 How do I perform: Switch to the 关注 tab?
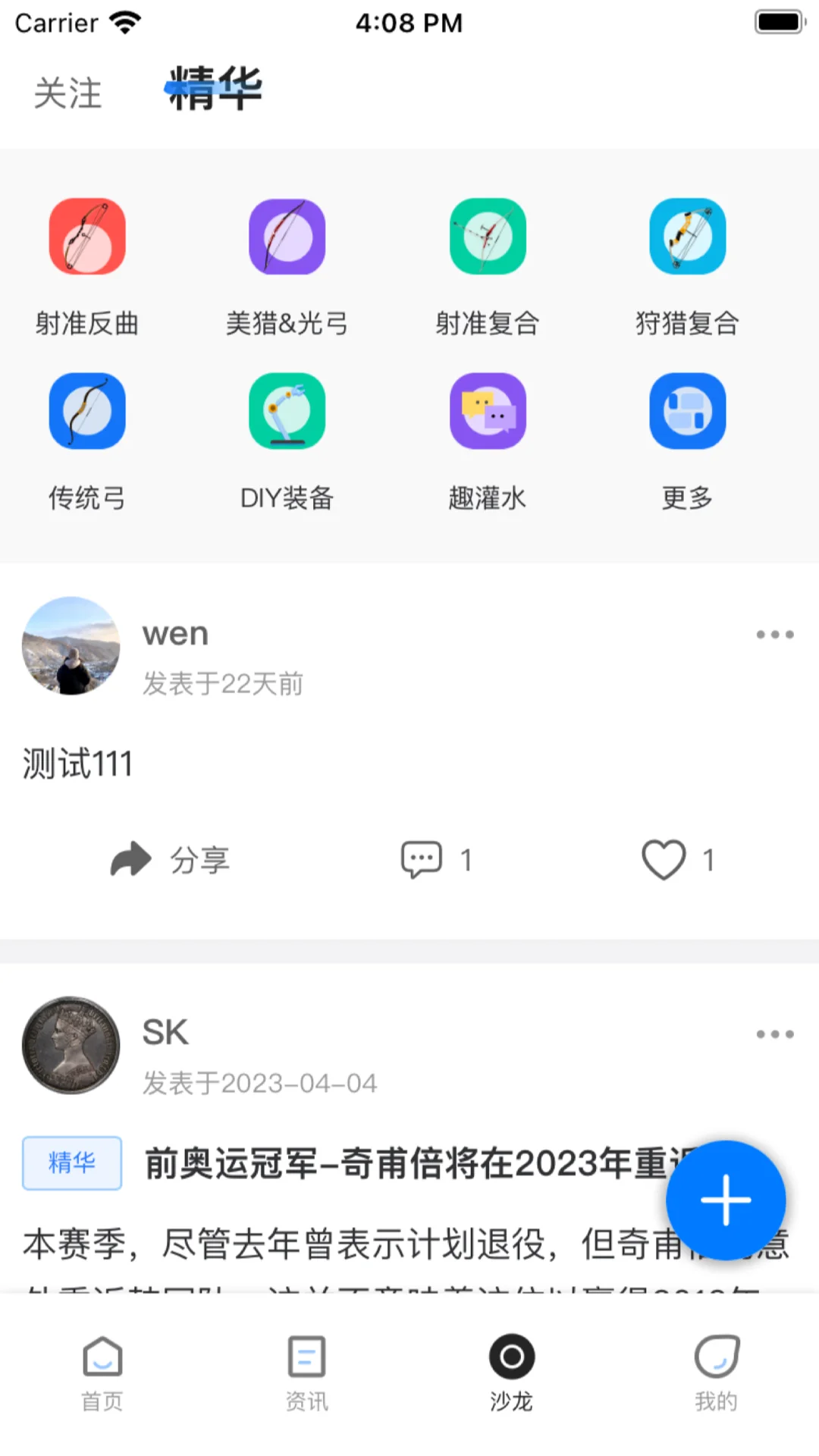pos(67,93)
